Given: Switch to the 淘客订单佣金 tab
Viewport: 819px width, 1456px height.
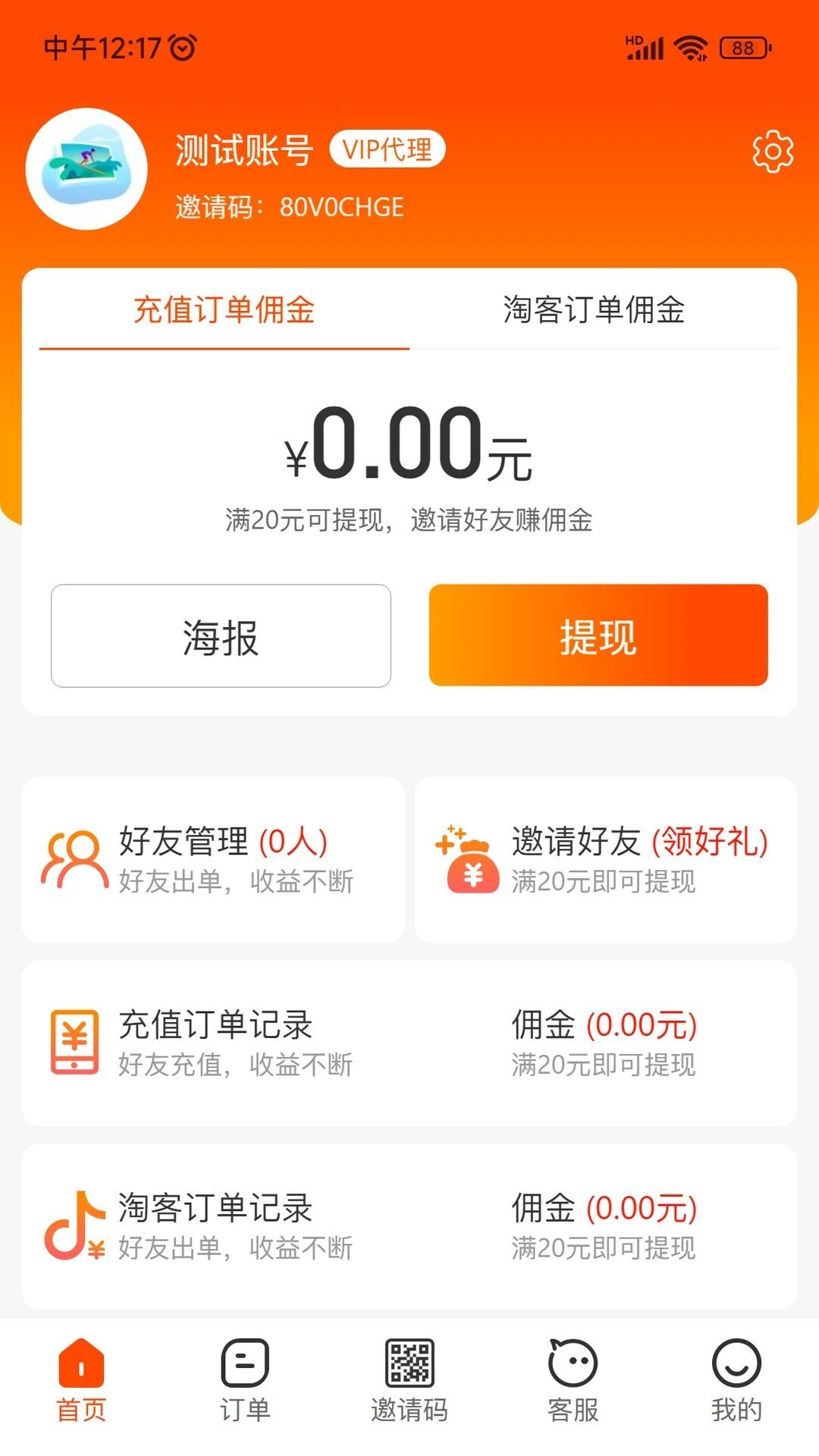Looking at the screenshot, I should pos(595,309).
